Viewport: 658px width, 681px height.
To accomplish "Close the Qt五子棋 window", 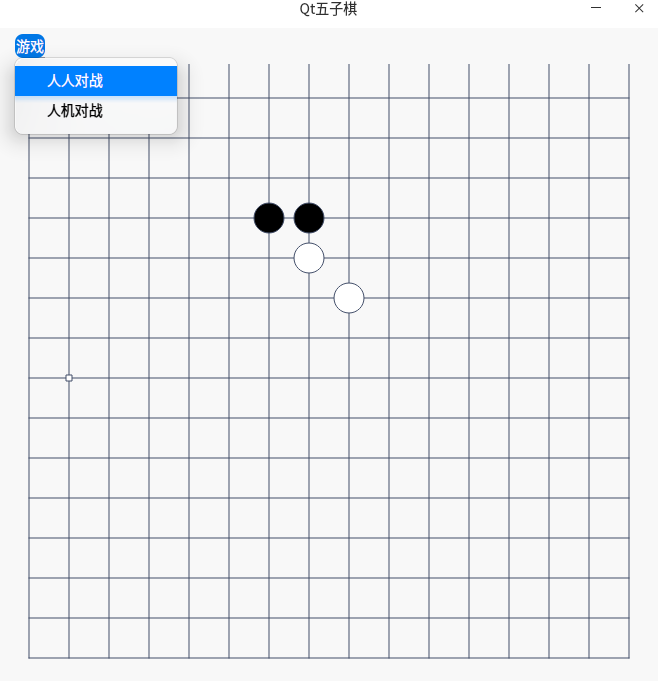I will (x=639, y=8).
